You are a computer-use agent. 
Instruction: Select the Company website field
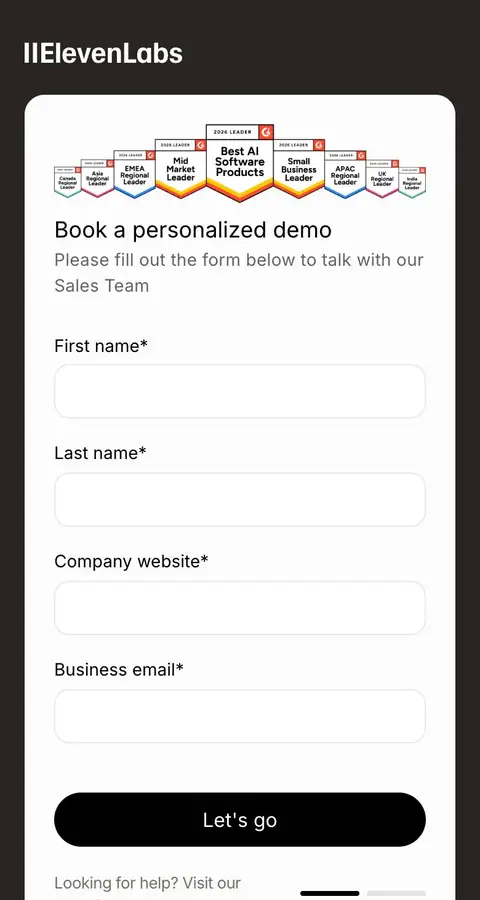pos(240,608)
